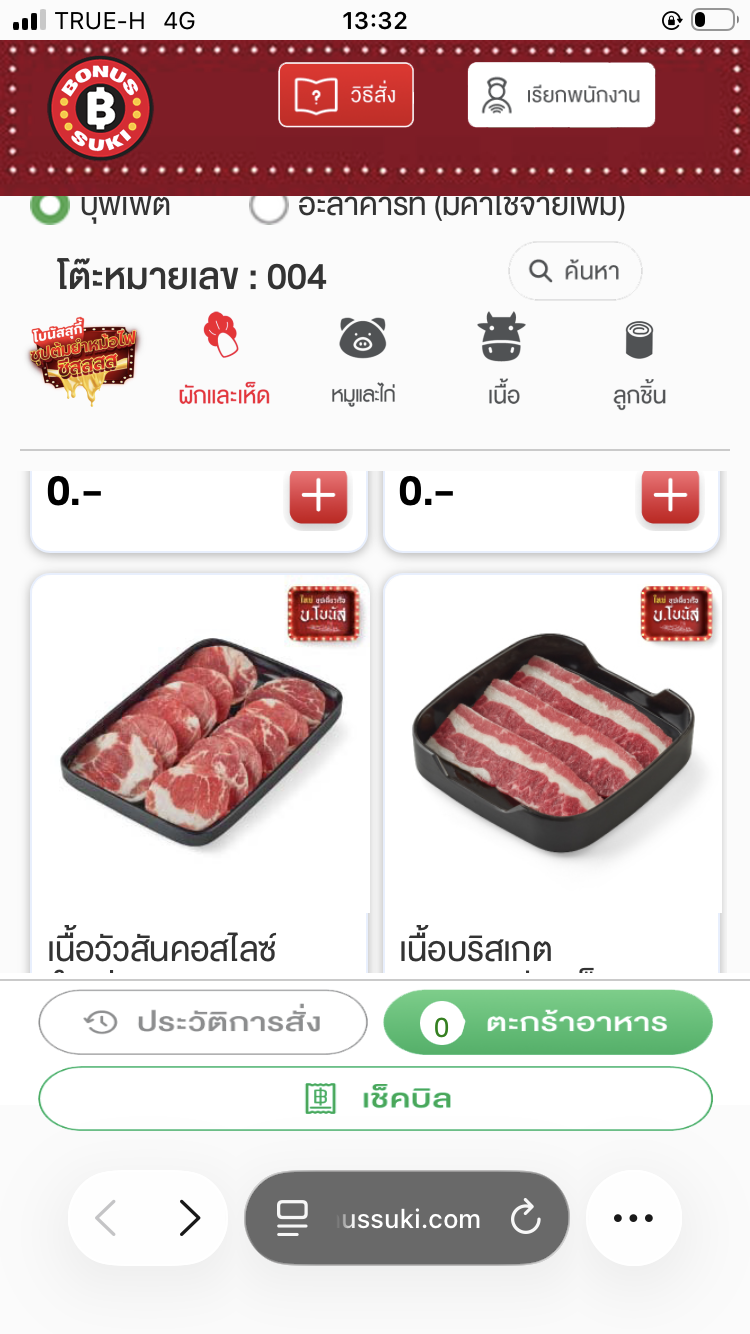Switch to หมูและไก่ category

(x=363, y=360)
